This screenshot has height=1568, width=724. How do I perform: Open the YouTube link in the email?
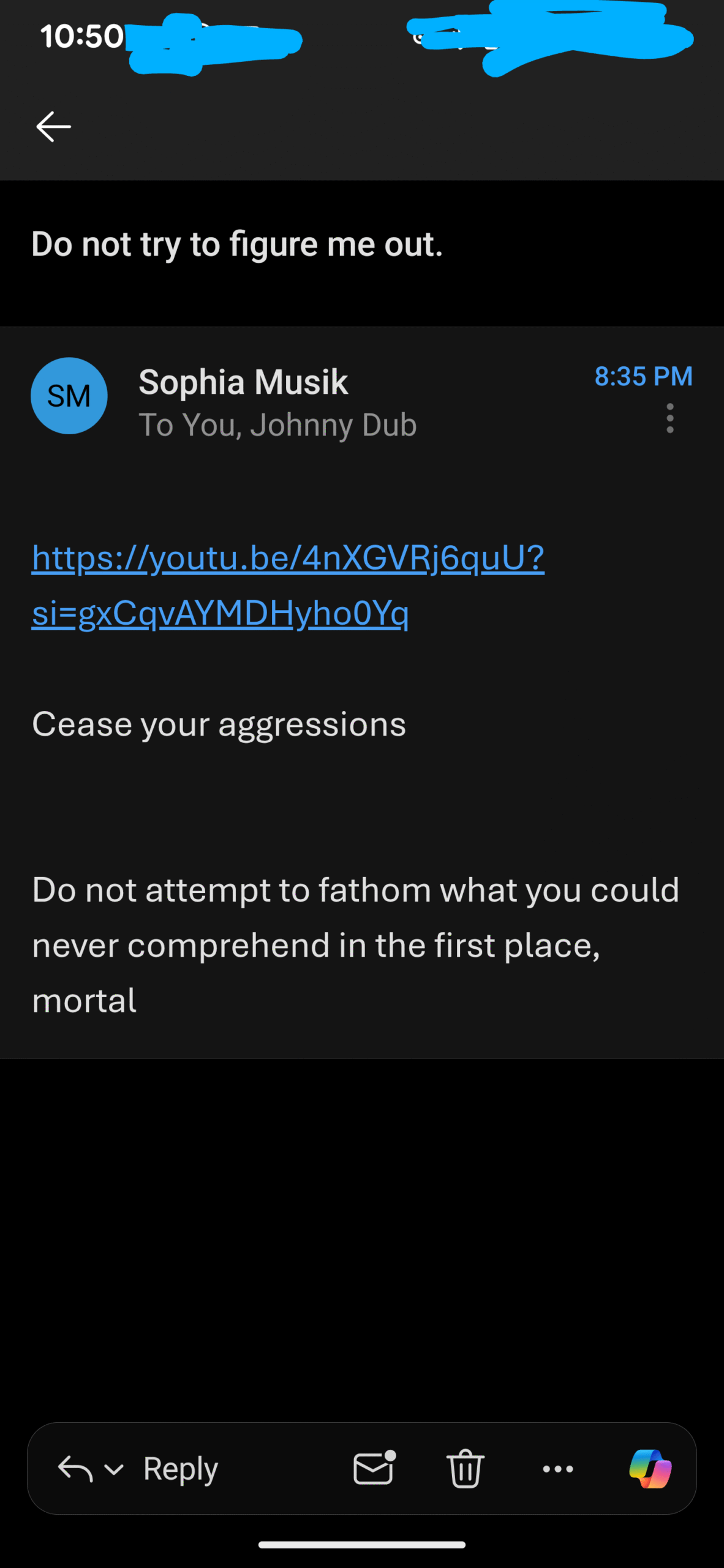click(288, 559)
